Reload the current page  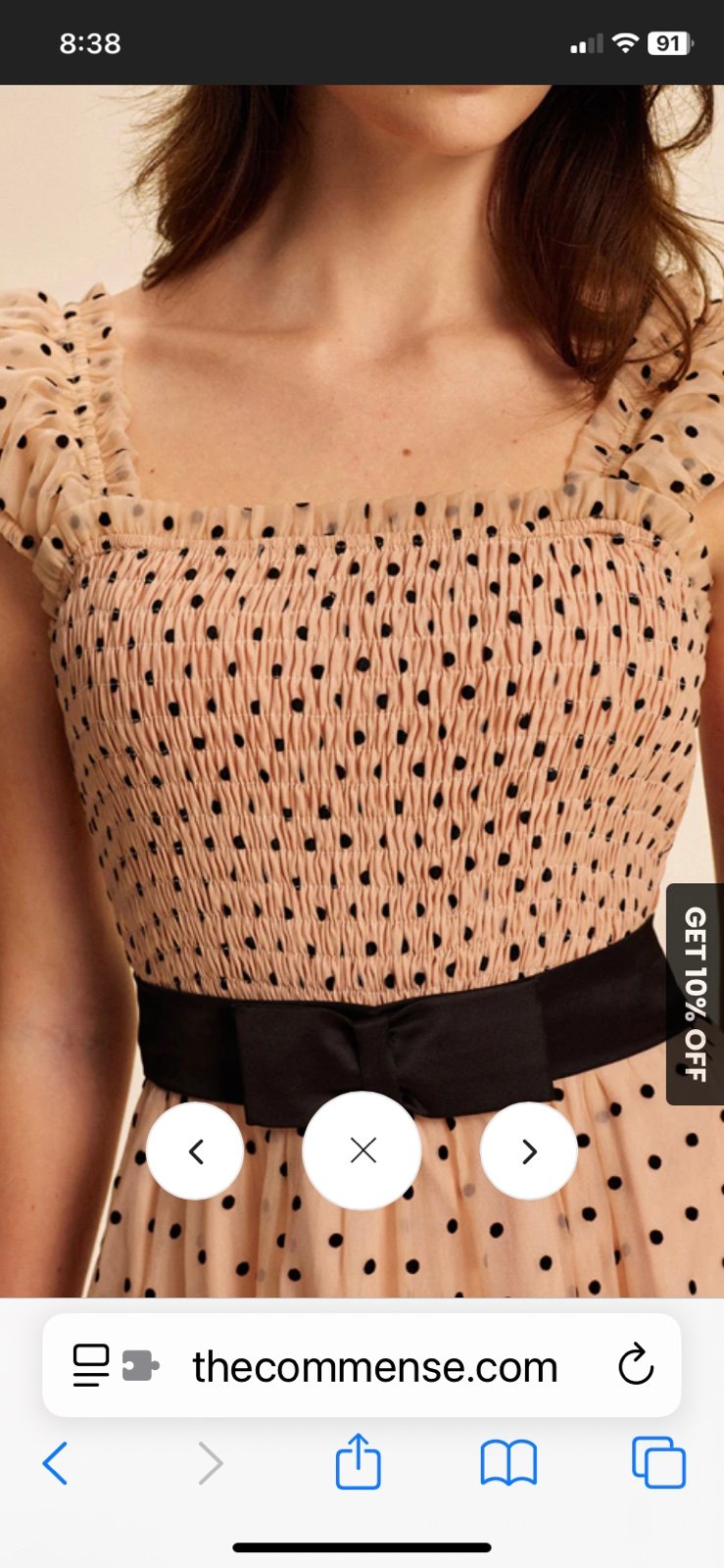click(x=636, y=1365)
